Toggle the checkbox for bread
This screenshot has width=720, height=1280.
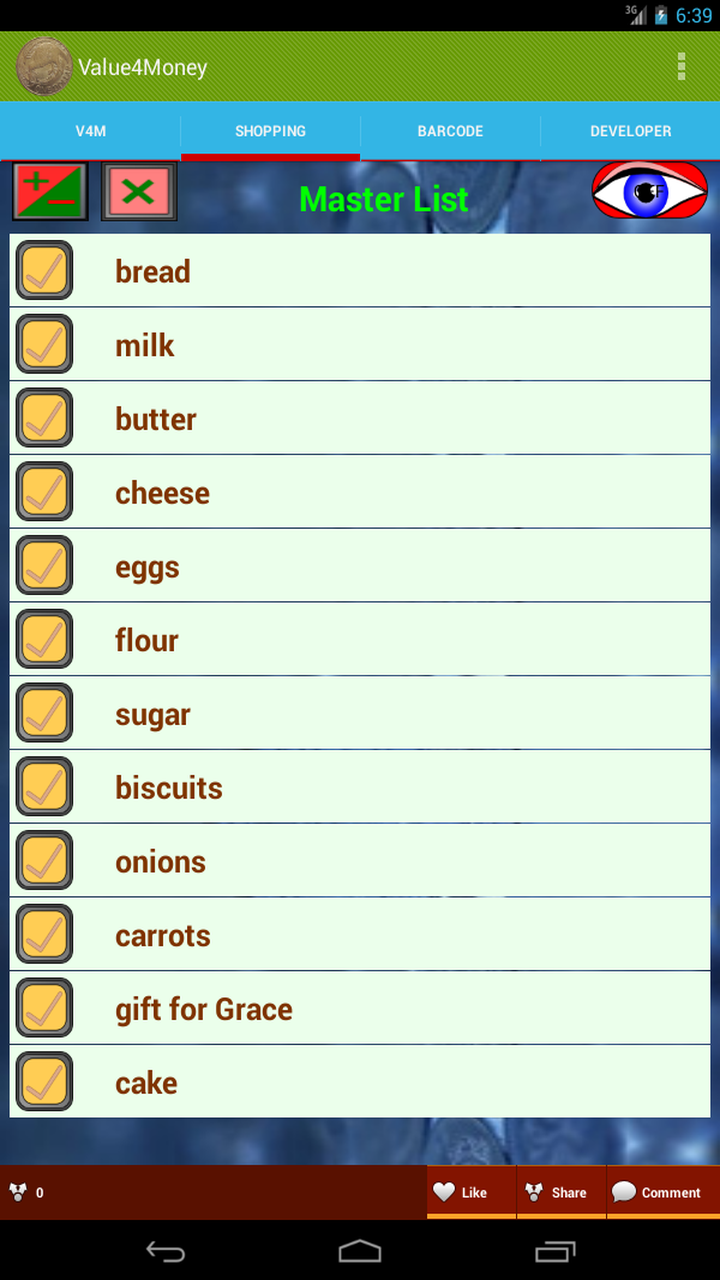coord(44,271)
